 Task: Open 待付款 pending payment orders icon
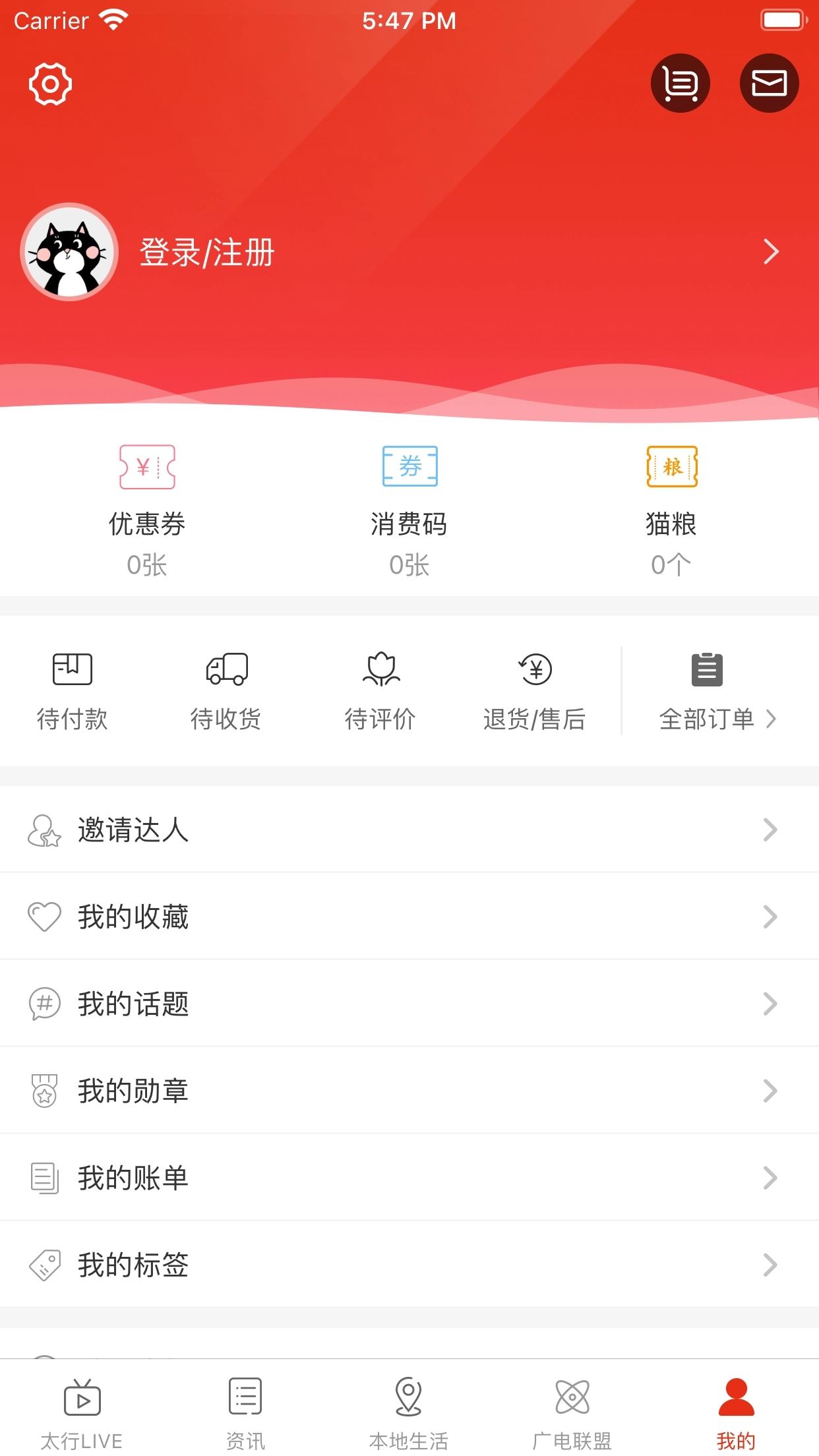coord(73,669)
